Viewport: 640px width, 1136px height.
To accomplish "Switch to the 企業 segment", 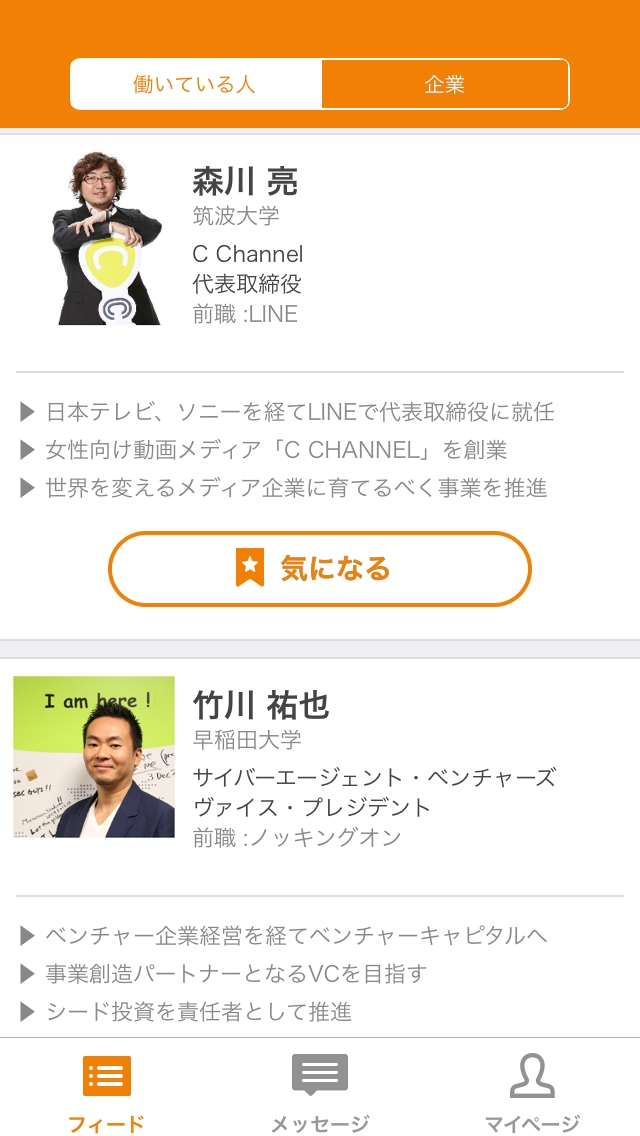I will pos(445,84).
